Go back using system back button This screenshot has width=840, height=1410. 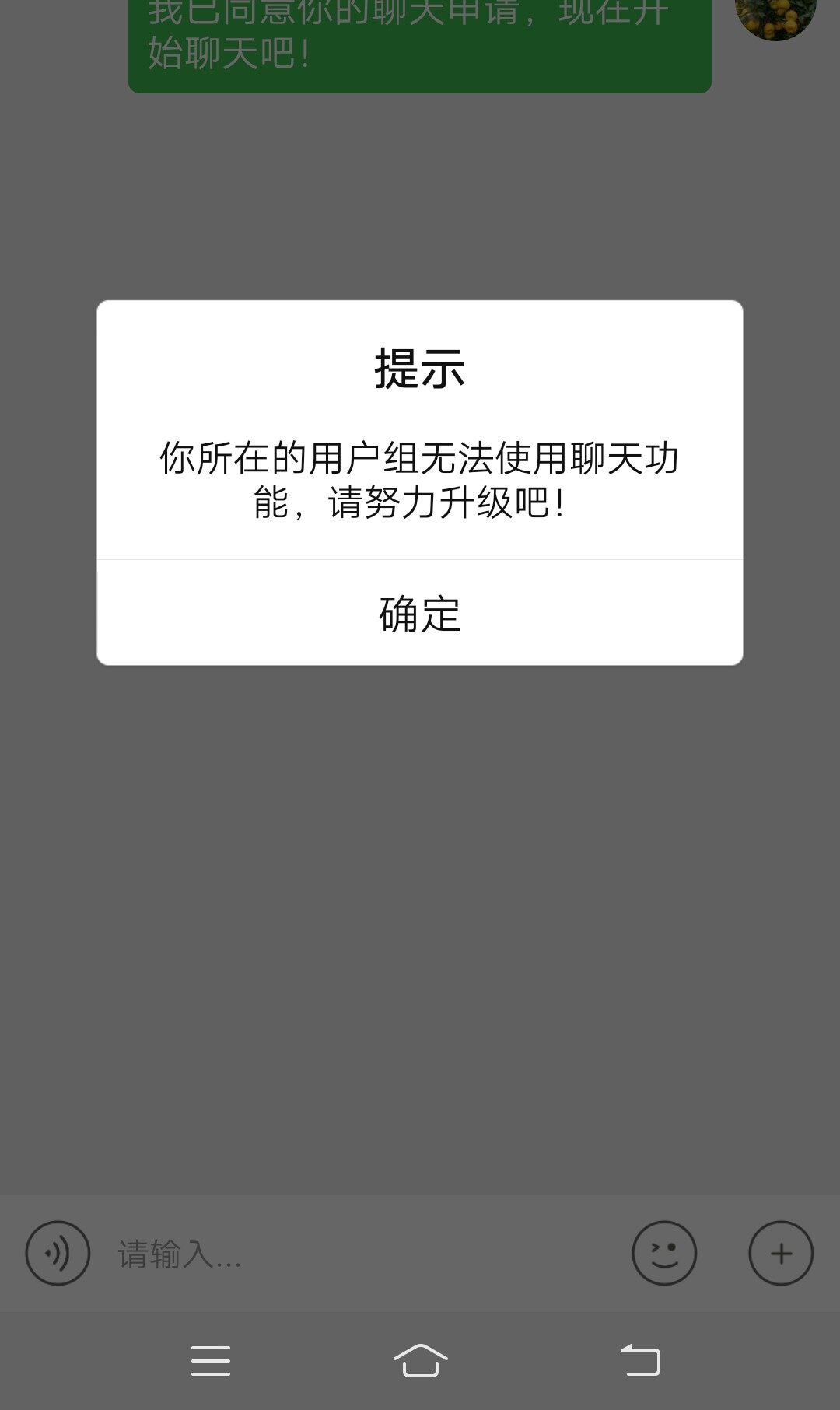tap(641, 1360)
